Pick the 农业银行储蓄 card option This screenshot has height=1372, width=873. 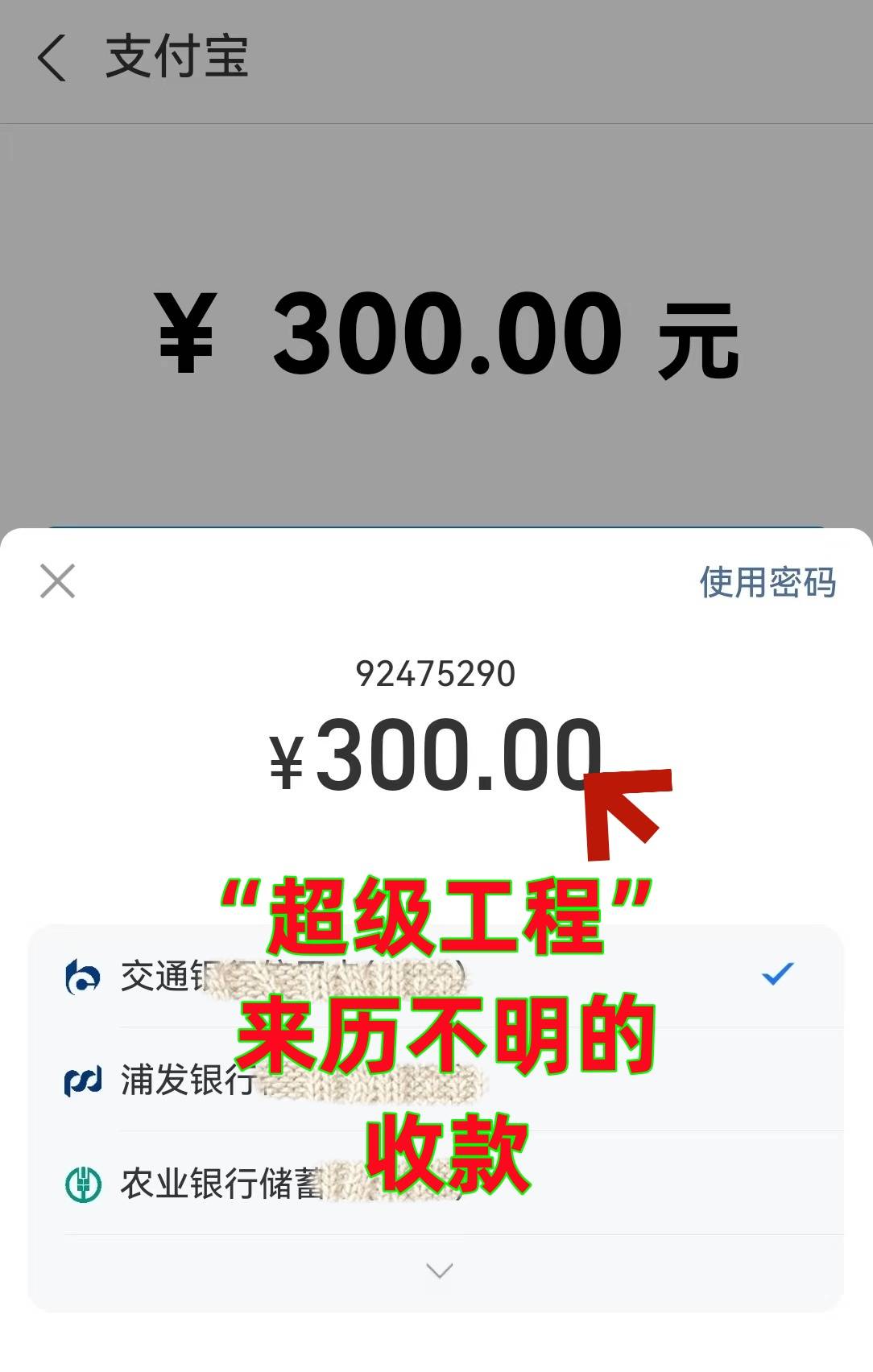click(435, 1184)
